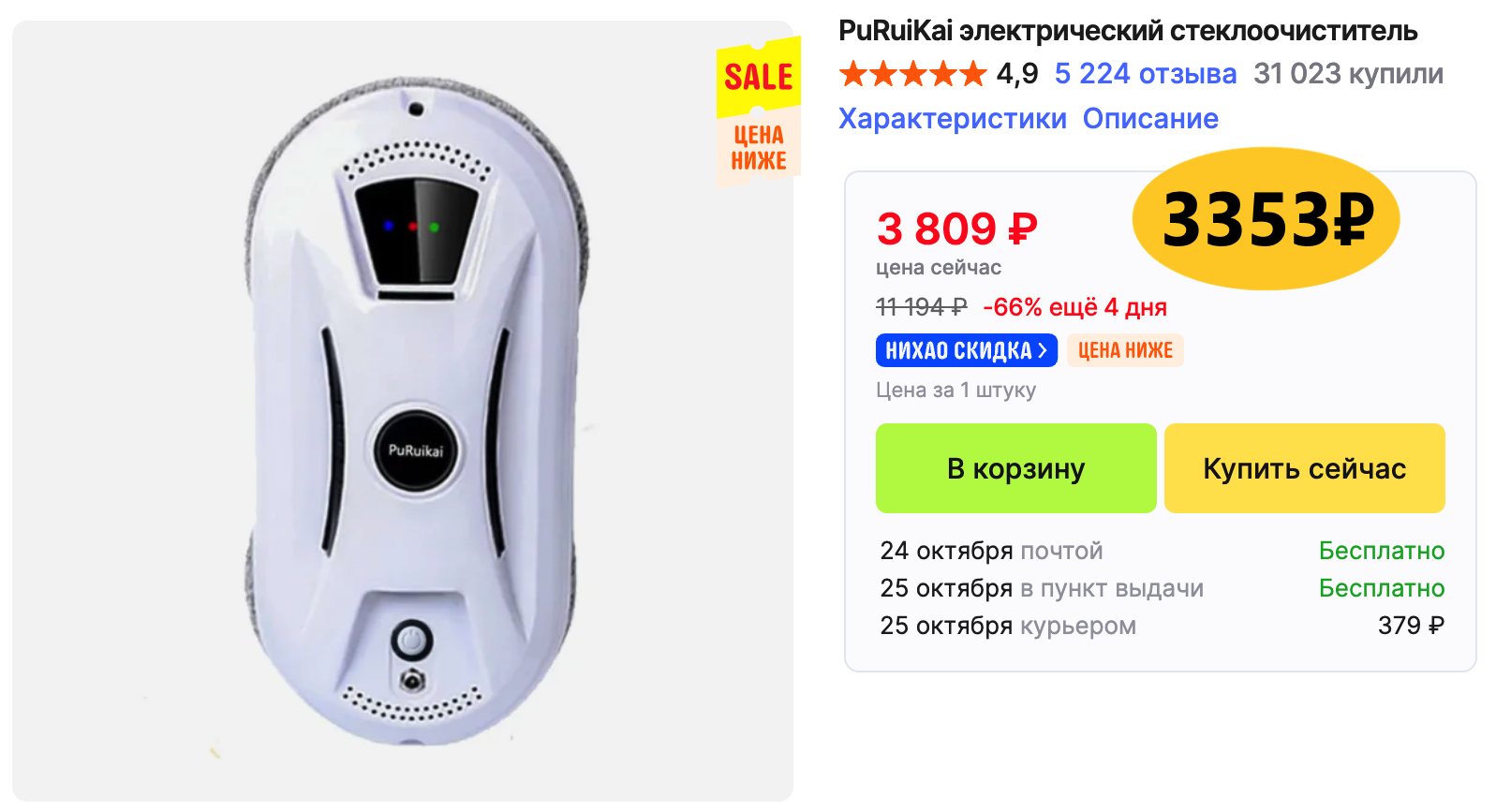The image size is (1496, 812).
Task: Open the 5 224 отзыва reviews link
Action: coord(1145,74)
